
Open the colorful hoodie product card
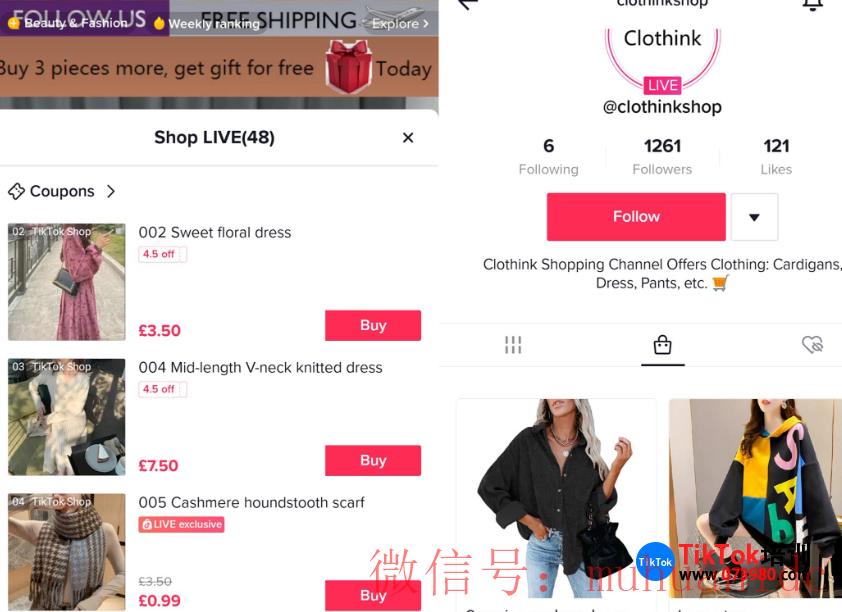(756, 500)
